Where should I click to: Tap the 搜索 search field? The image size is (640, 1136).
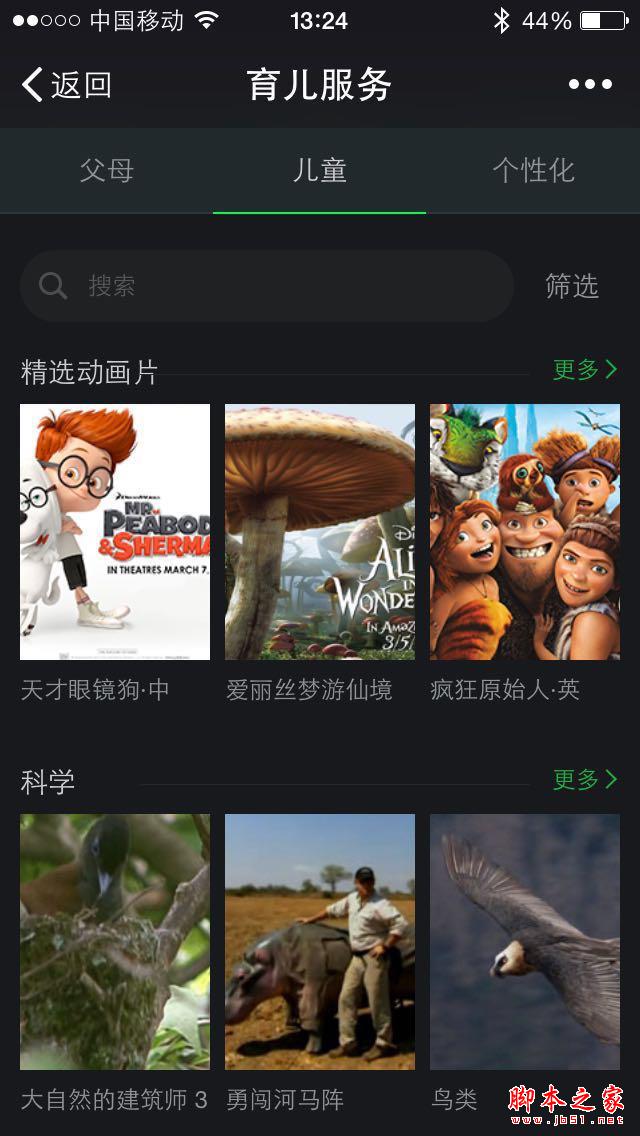pos(266,286)
